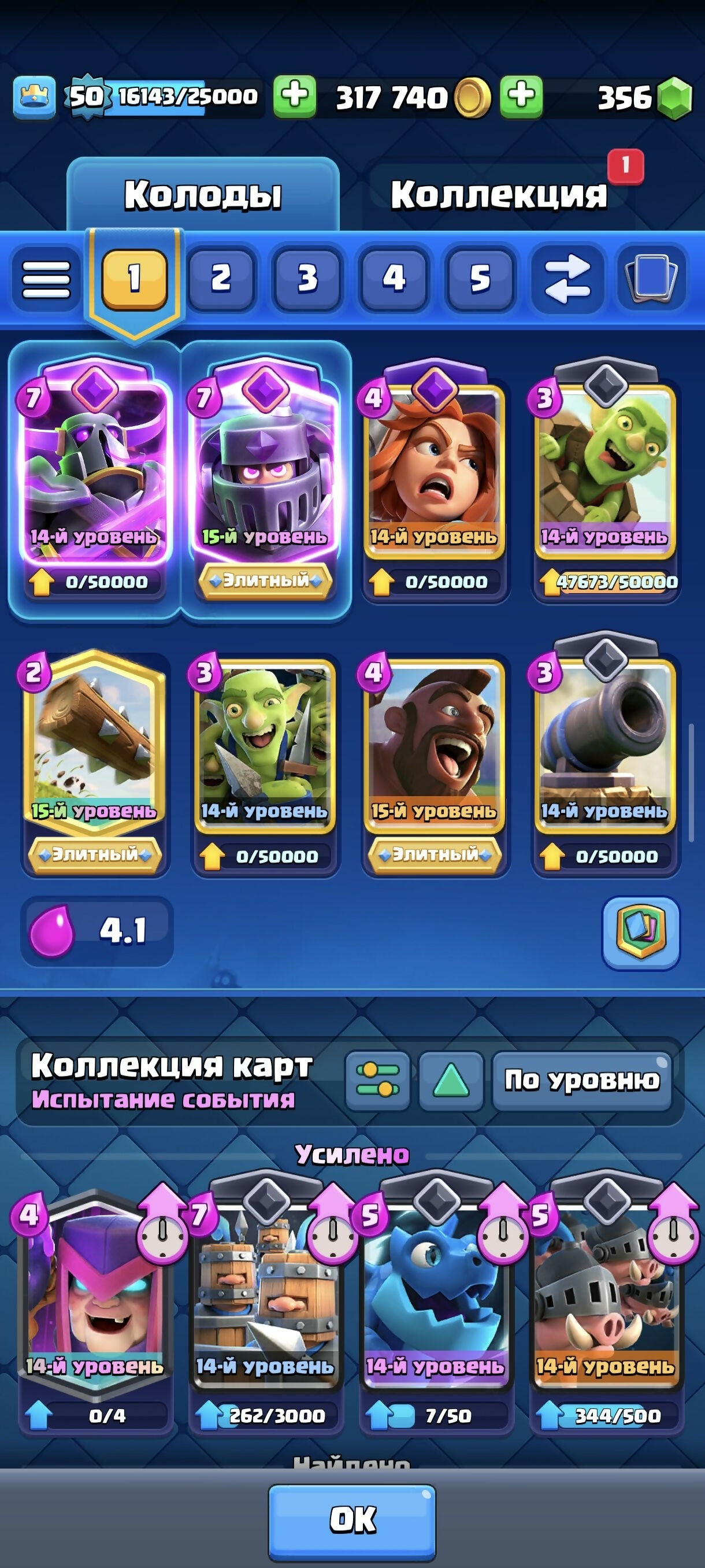Open the card stack icon
Viewport: 705px width, 1568px height.
coord(651,278)
